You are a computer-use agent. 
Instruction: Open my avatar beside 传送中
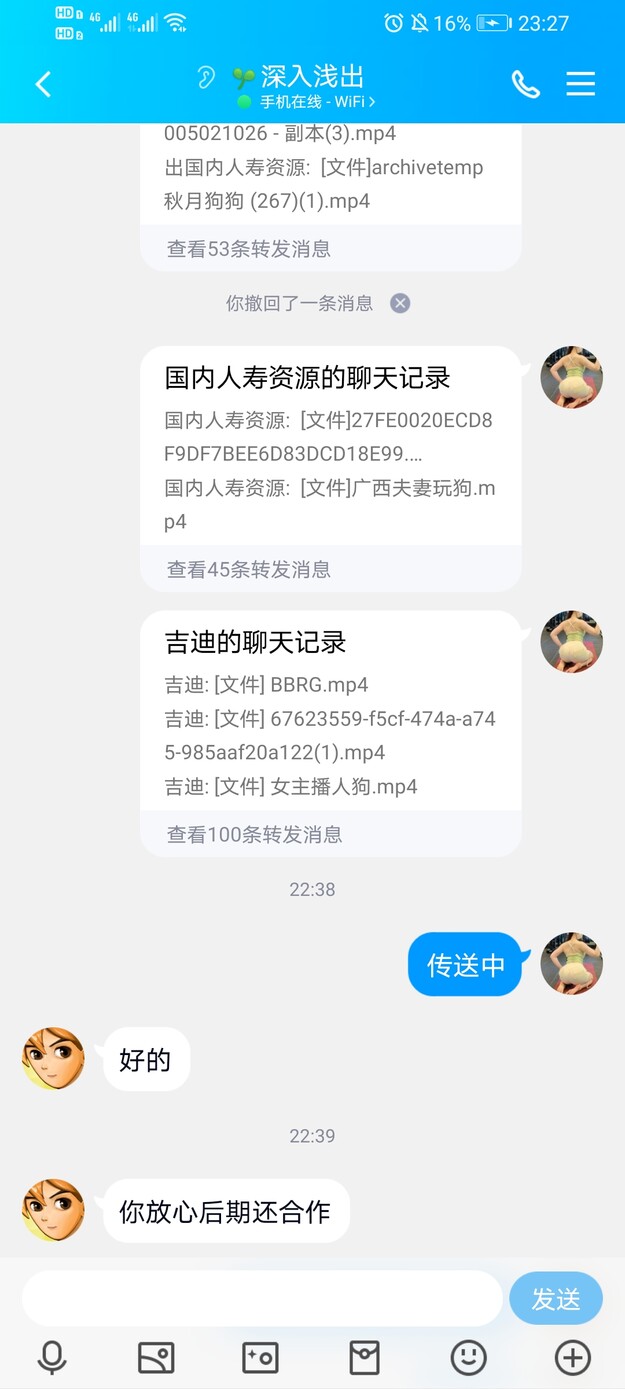coord(571,964)
